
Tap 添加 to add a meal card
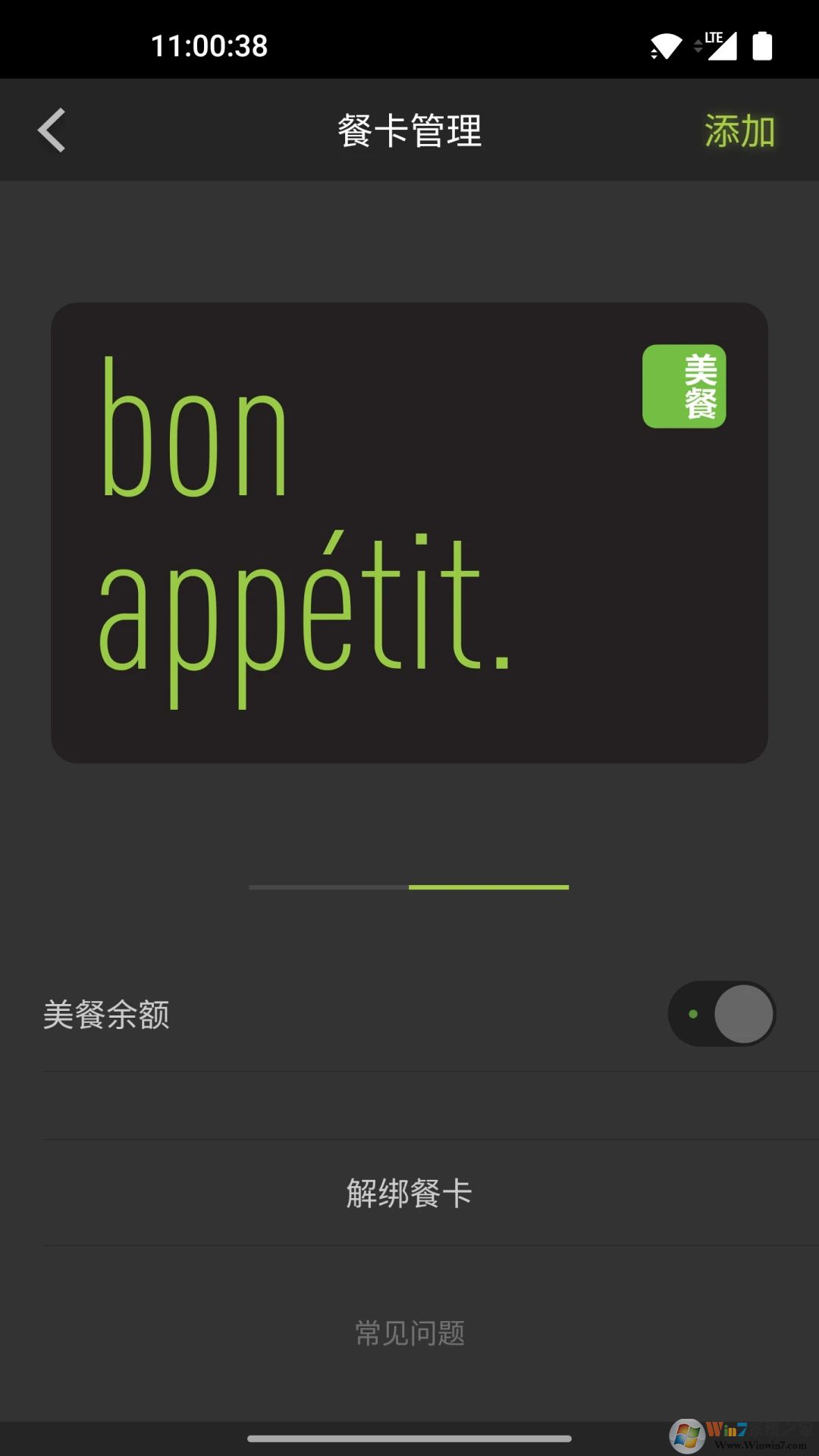tap(739, 131)
